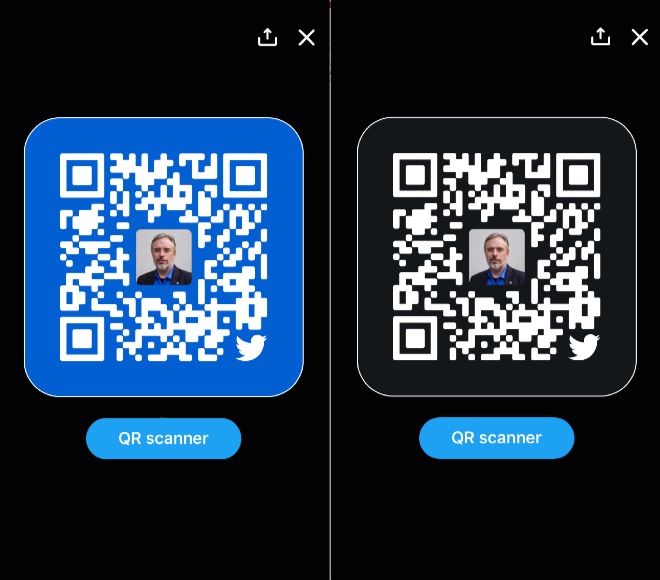Open QR scanner below the black card
The image size is (660, 580).
496,438
